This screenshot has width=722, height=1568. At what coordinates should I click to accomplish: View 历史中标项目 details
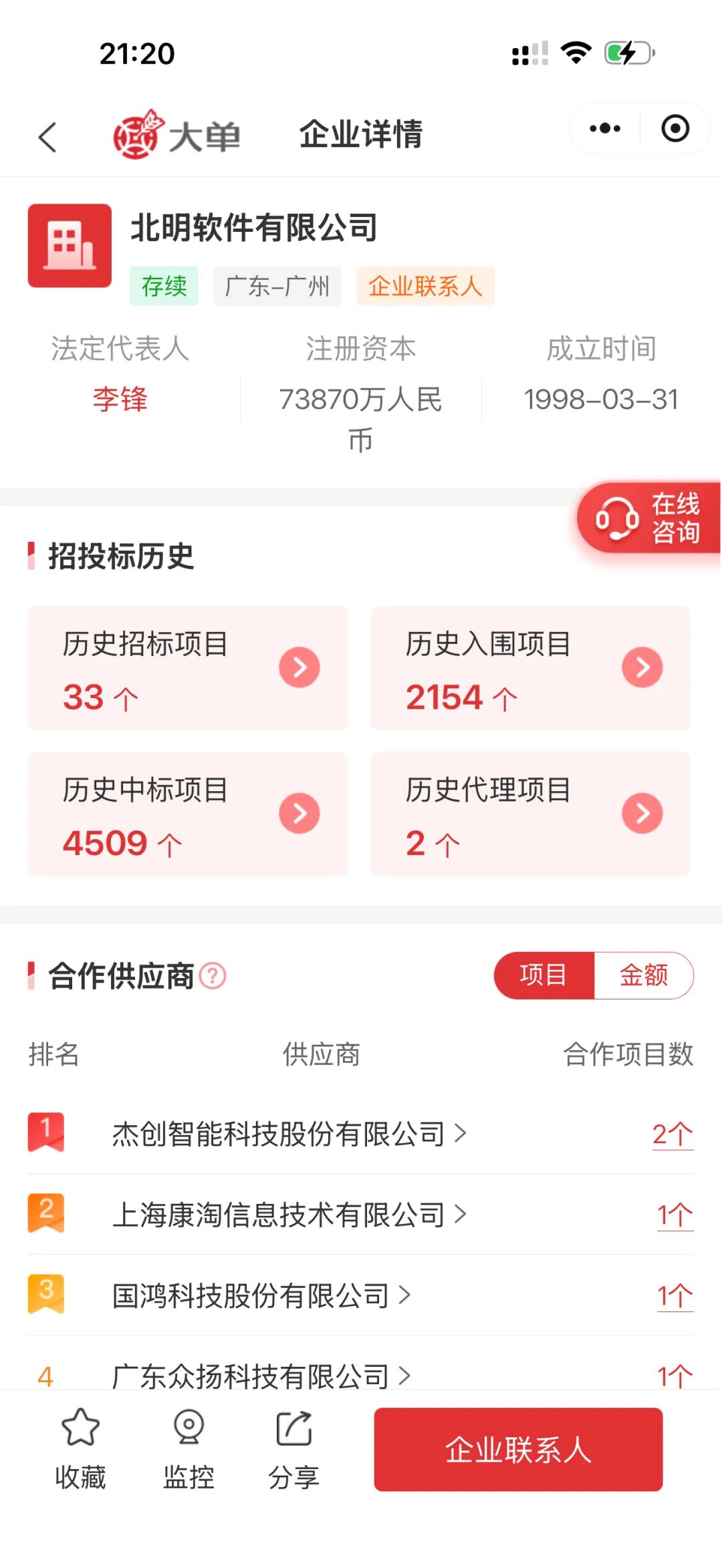188,814
